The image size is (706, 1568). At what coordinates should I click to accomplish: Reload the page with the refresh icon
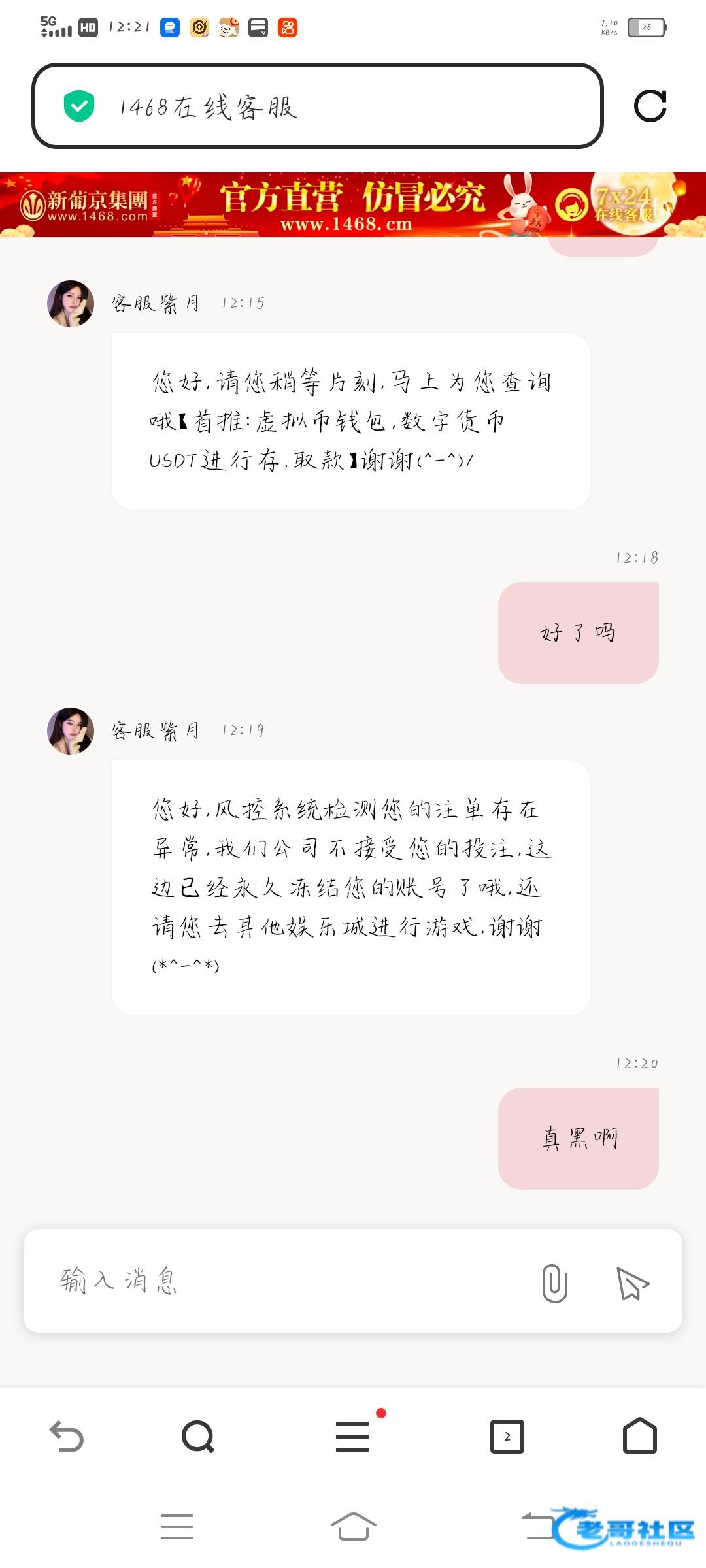(650, 106)
